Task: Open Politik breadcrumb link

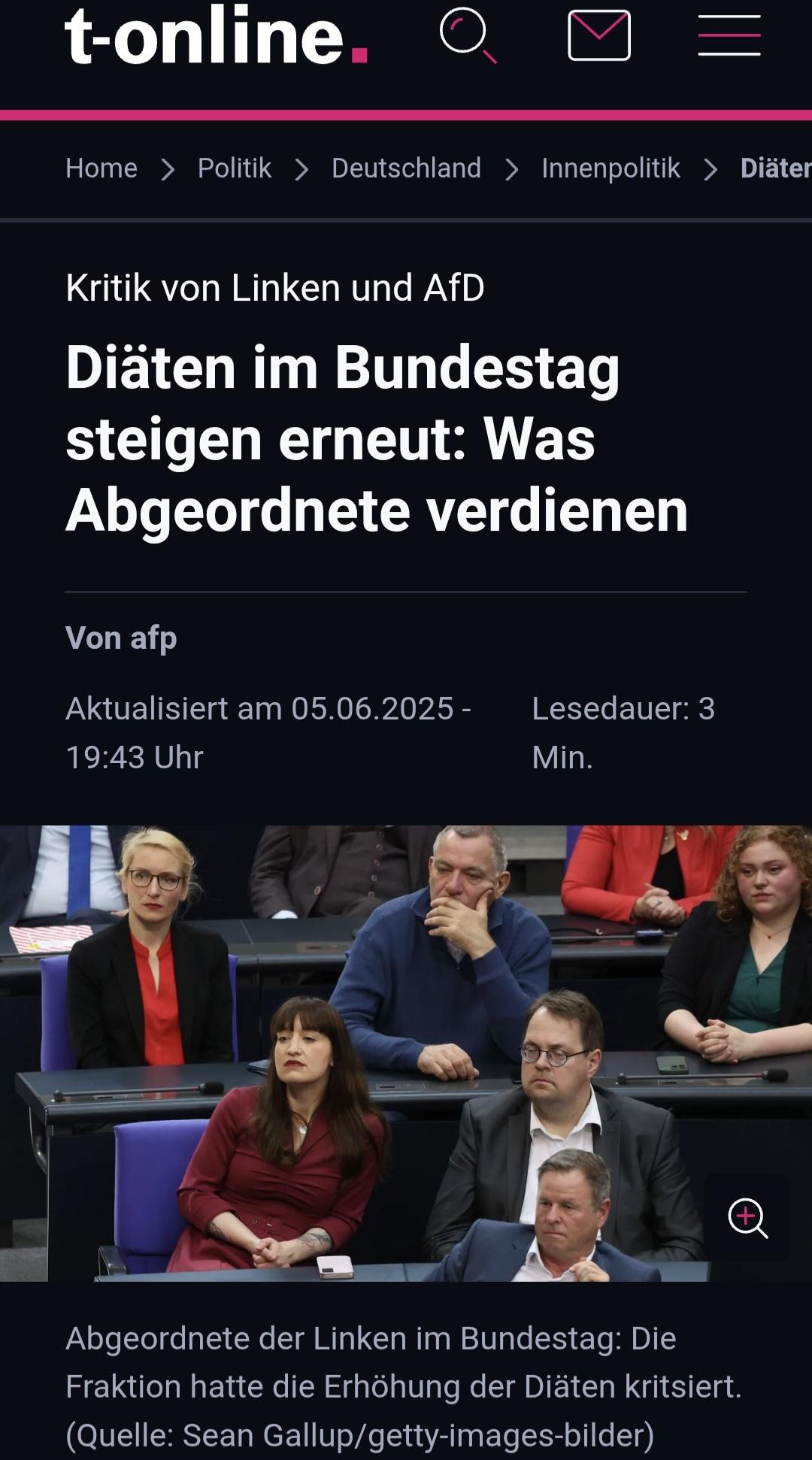Action: [x=235, y=168]
